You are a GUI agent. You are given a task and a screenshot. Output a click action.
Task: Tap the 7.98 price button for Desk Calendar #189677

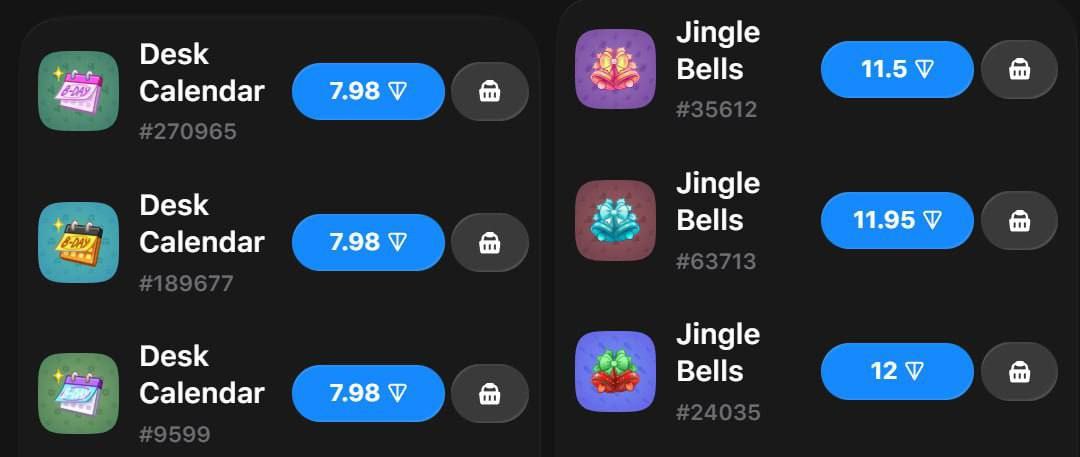point(368,242)
